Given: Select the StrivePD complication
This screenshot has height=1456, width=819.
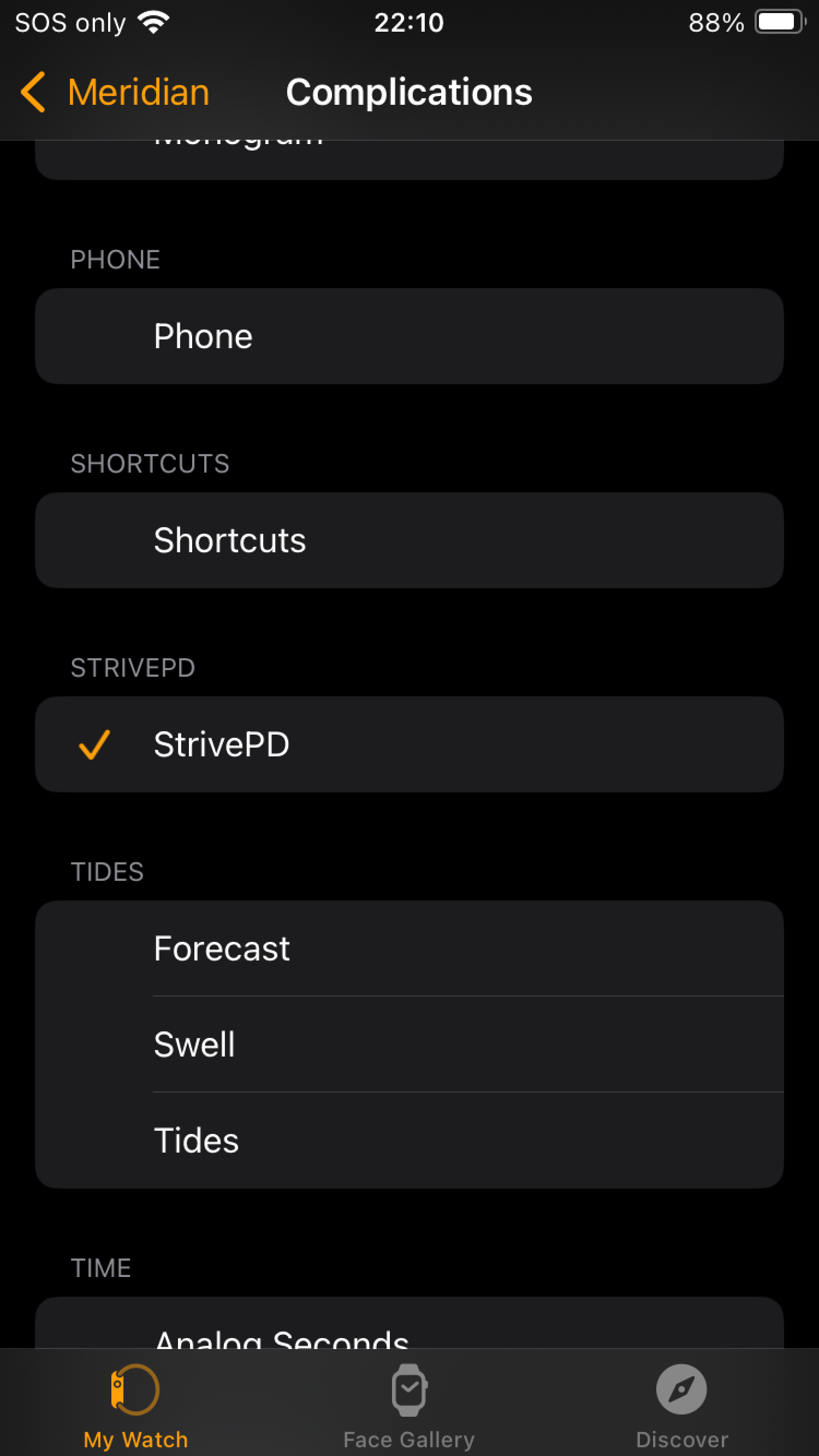Looking at the screenshot, I should 408,744.
